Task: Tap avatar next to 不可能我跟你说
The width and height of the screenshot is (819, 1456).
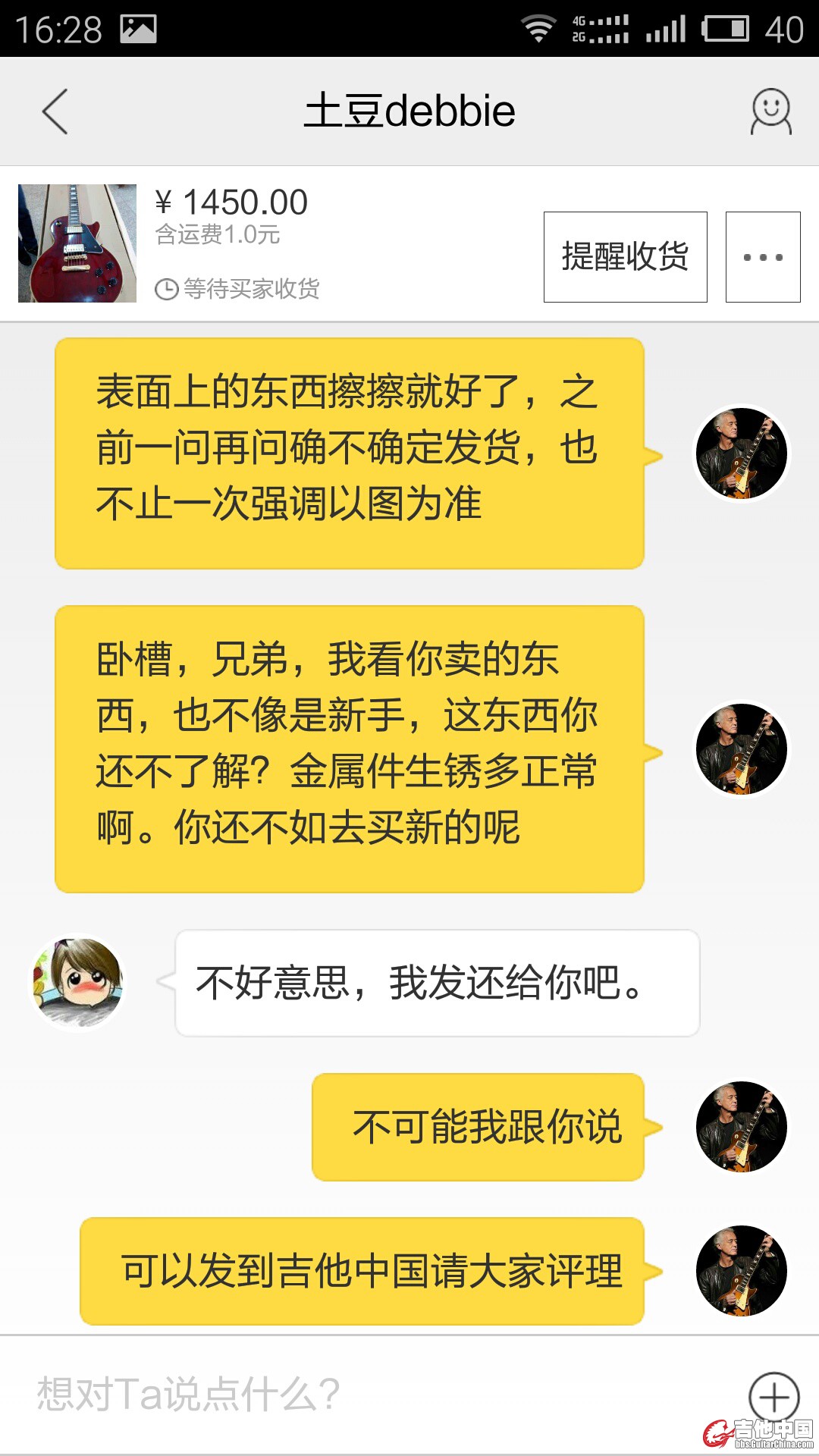Action: 741,1127
